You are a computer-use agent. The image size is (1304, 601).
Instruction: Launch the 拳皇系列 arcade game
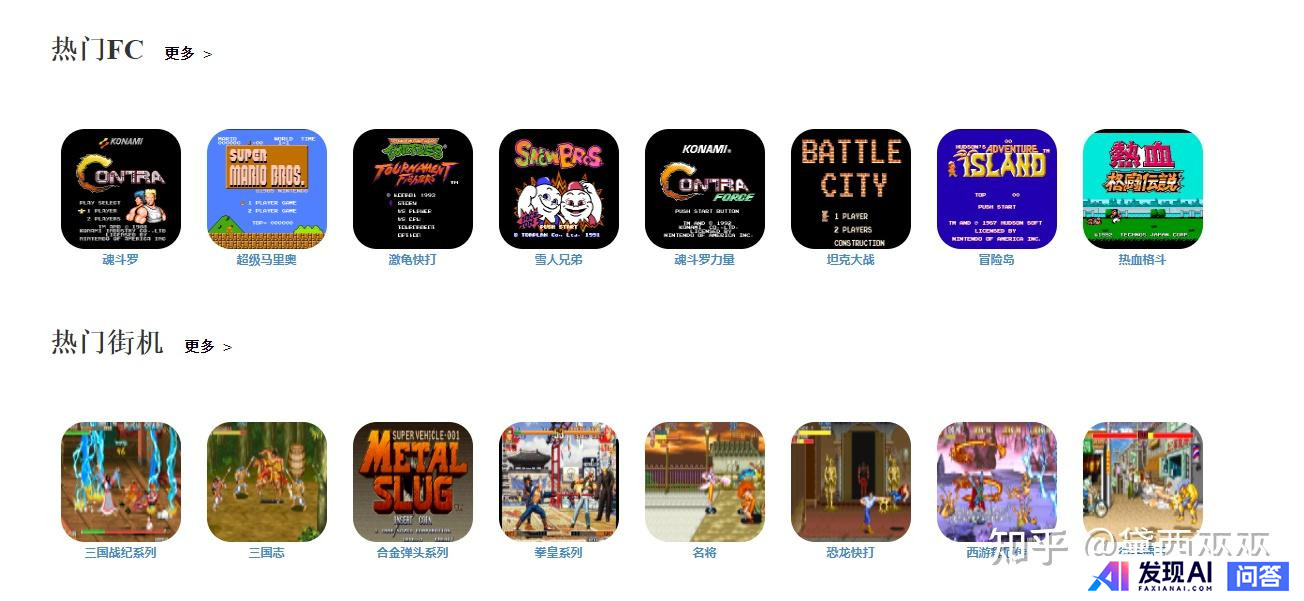pyautogui.click(x=559, y=482)
